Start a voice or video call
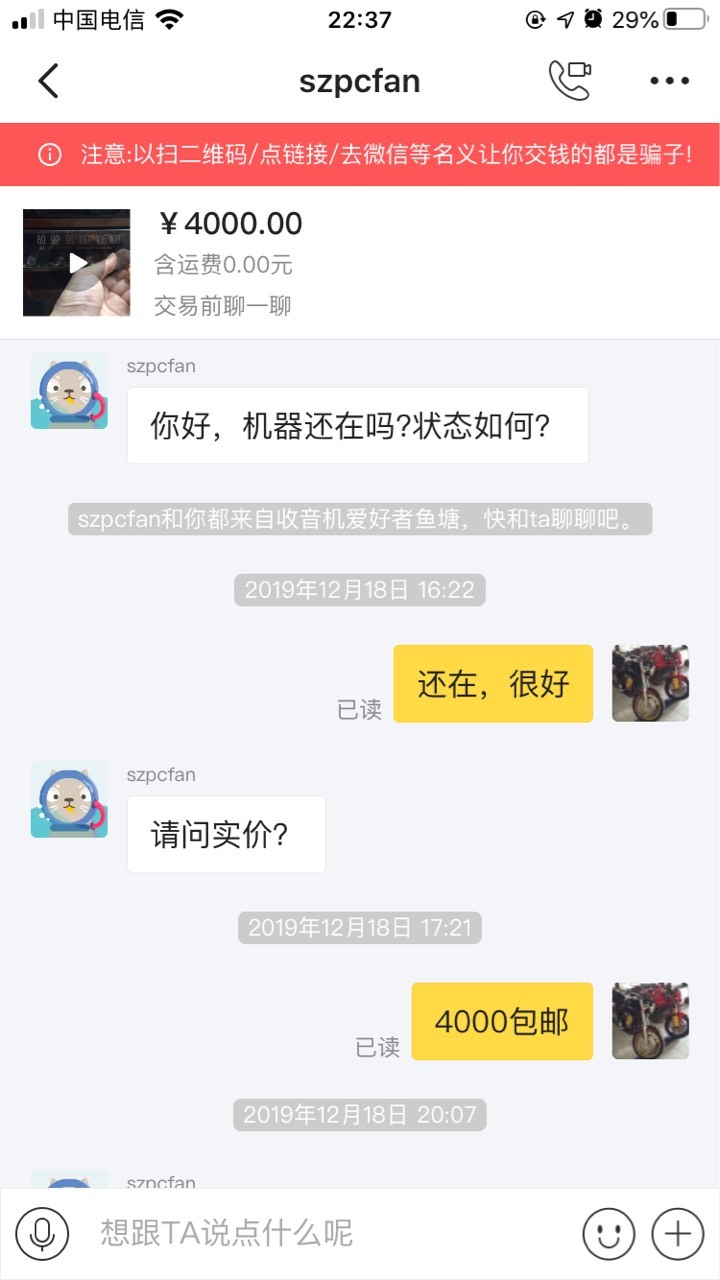The height and width of the screenshot is (1280, 720). [x=569, y=81]
